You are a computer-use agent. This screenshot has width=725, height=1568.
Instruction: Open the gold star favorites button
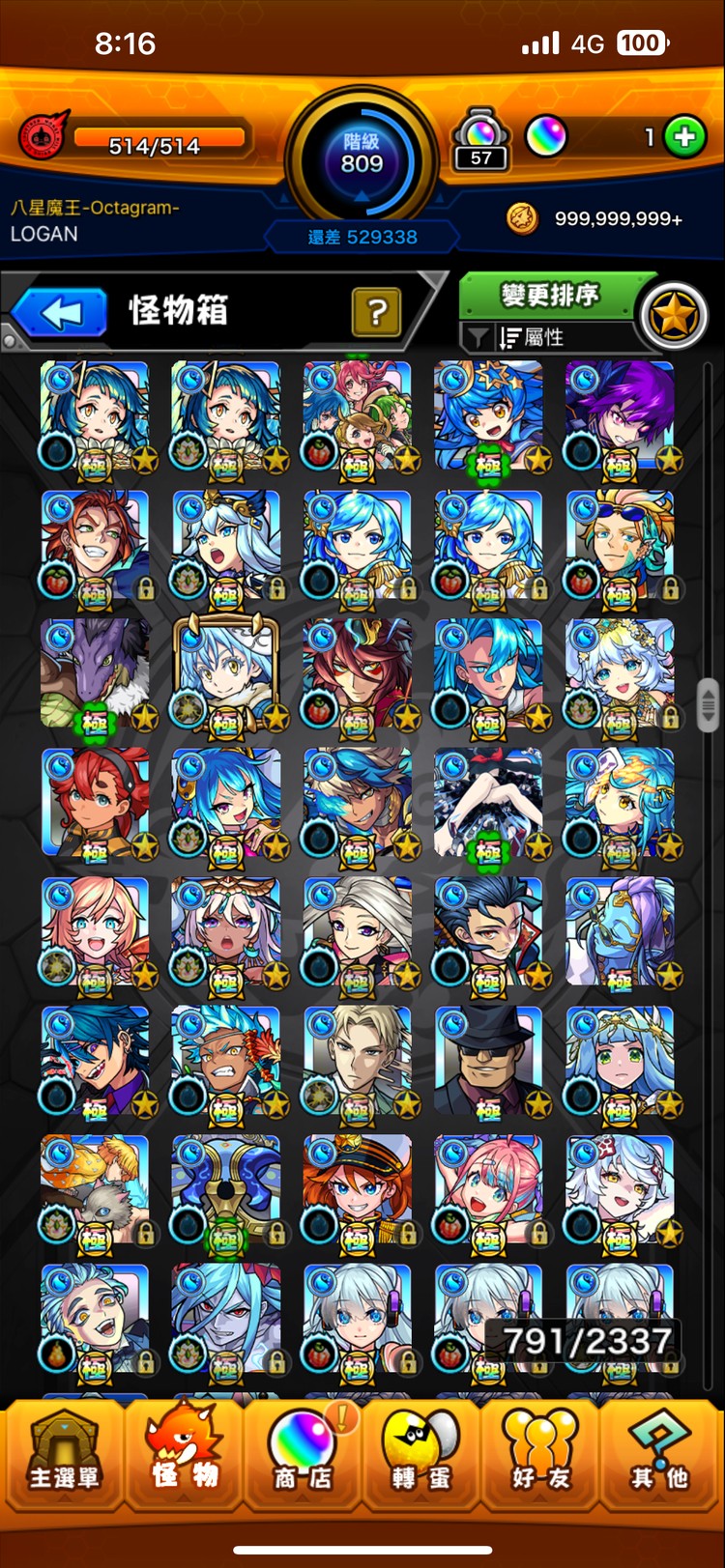(674, 315)
